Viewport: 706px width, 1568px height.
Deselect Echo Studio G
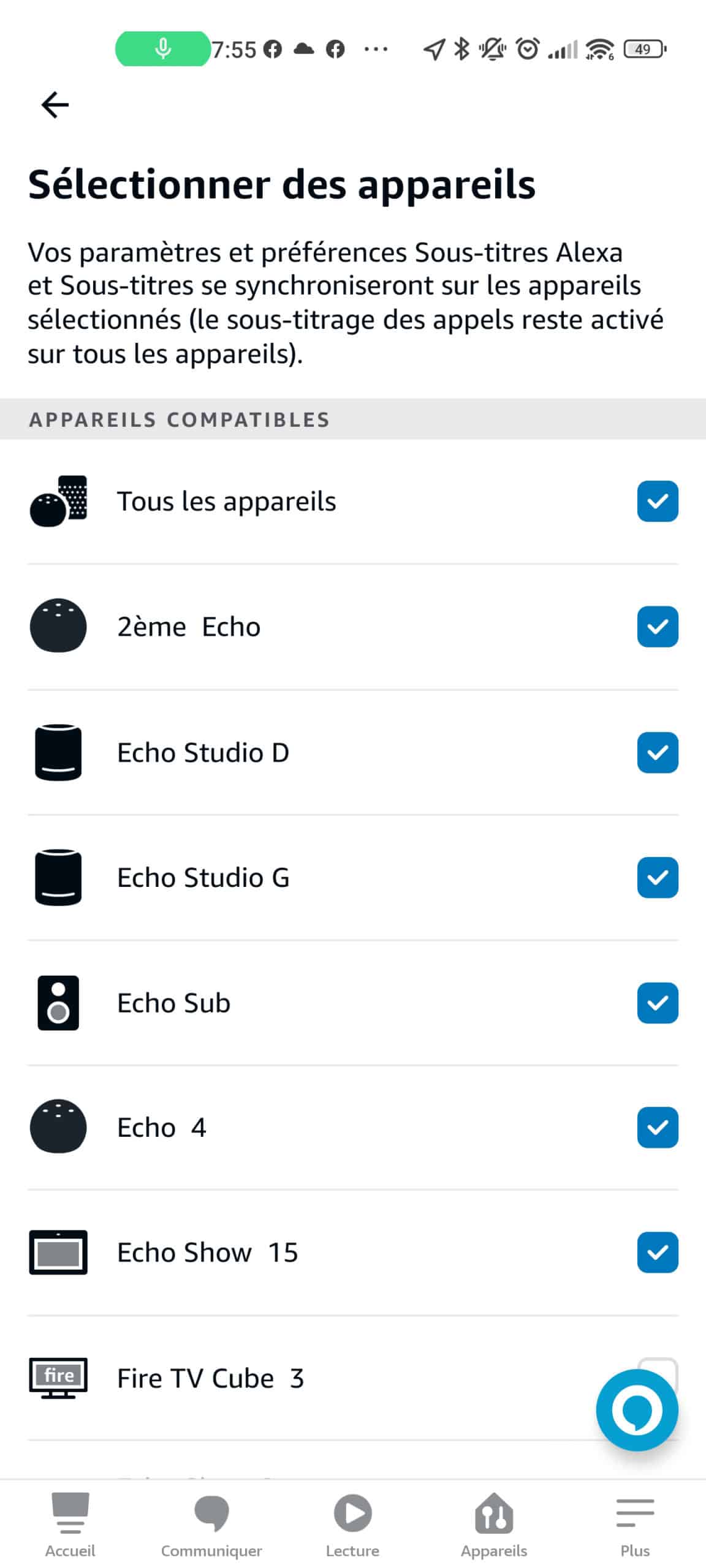tap(657, 877)
